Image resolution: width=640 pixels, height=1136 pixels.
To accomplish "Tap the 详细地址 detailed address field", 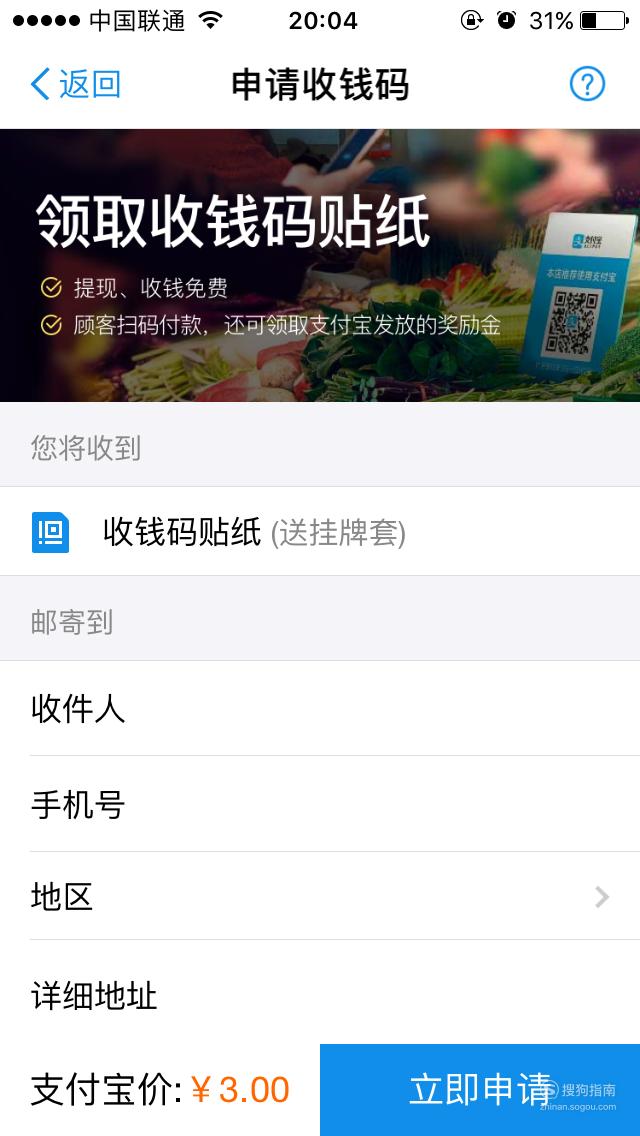I will (320, 993).
